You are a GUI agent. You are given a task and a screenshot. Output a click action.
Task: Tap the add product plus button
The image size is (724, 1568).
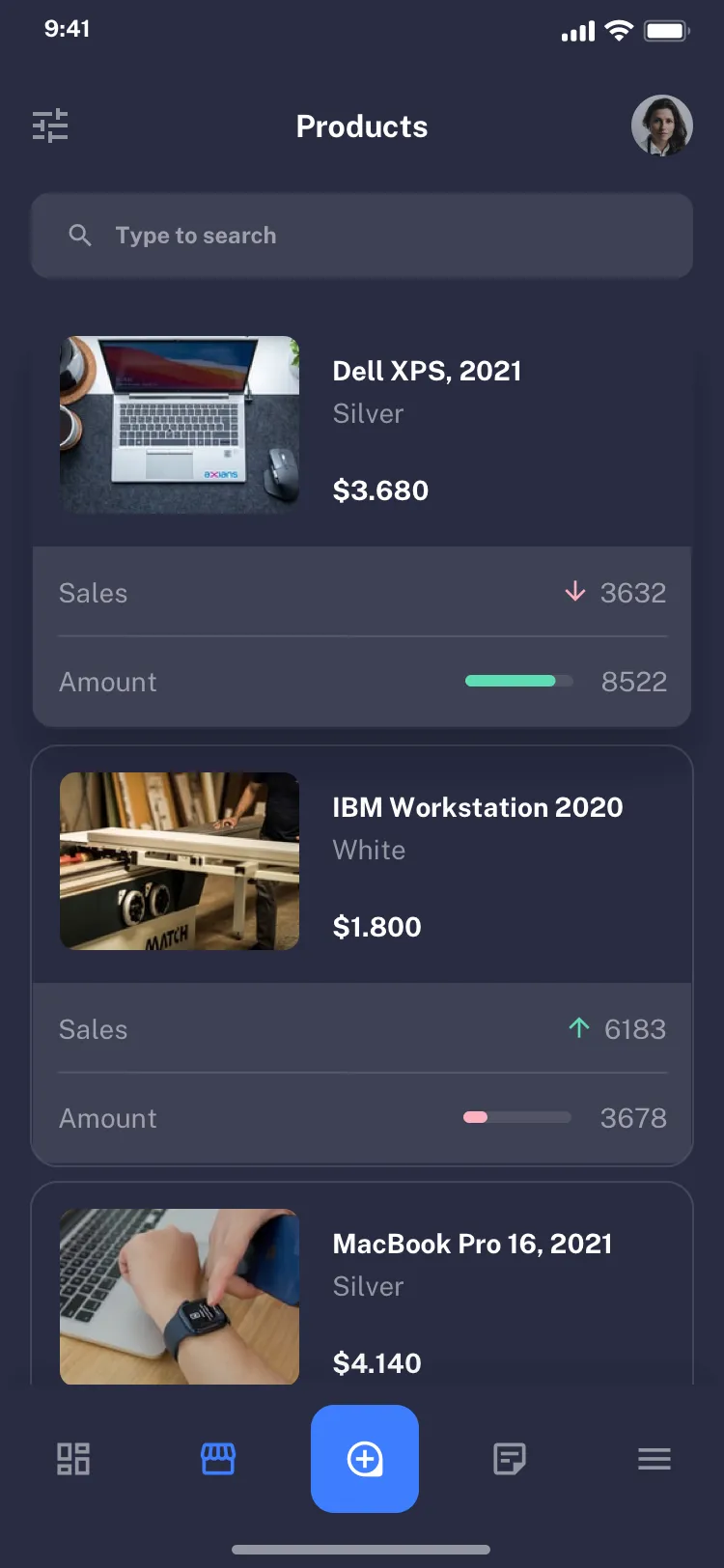pyautogui.click(x=364, y=1459)
